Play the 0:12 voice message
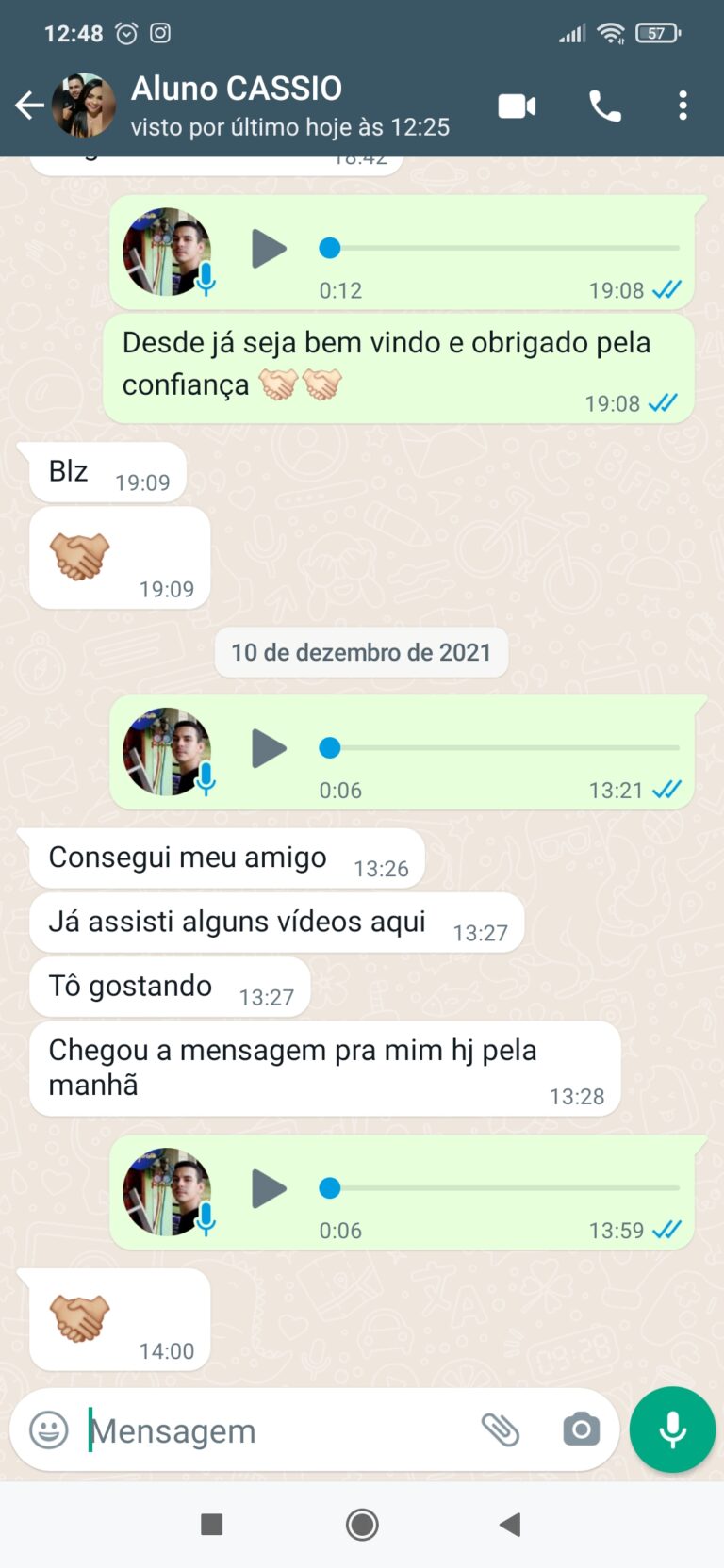Screen dimensions: 724x1568 click(269, 249)
